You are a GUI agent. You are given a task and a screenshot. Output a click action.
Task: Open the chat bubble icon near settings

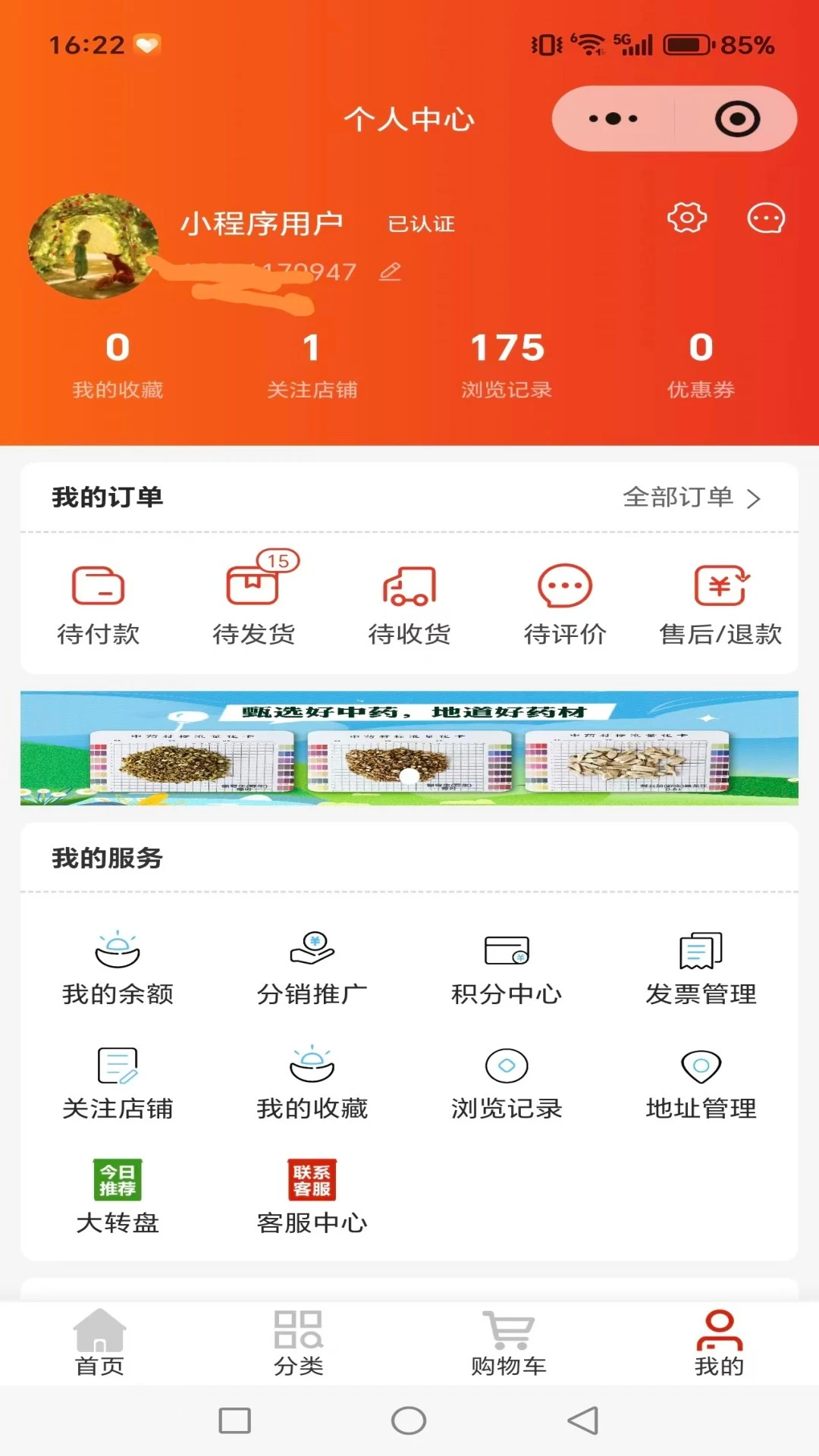point(767,218)
